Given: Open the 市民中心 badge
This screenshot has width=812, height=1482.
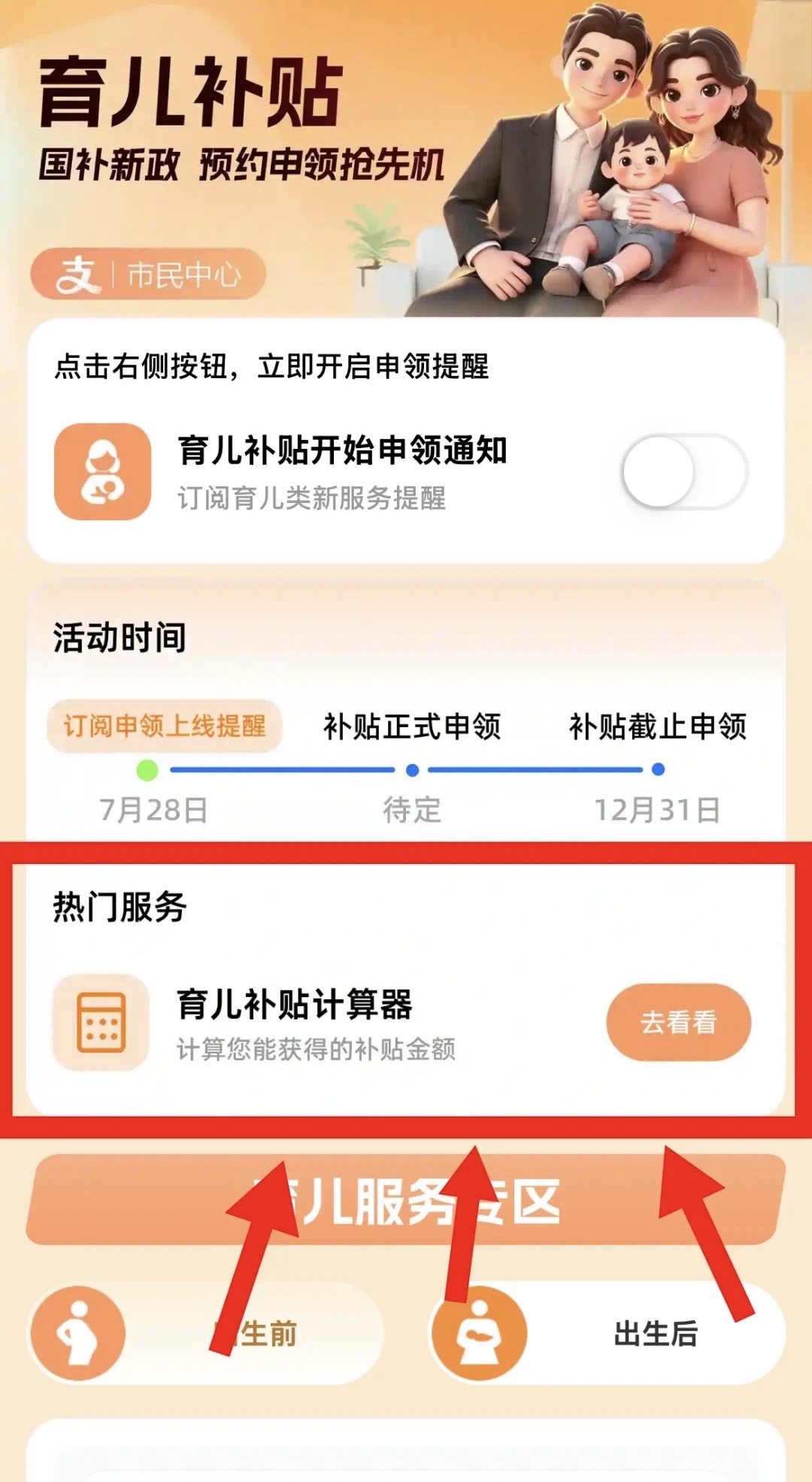Looking at the screenshot, I should [148, 274].
